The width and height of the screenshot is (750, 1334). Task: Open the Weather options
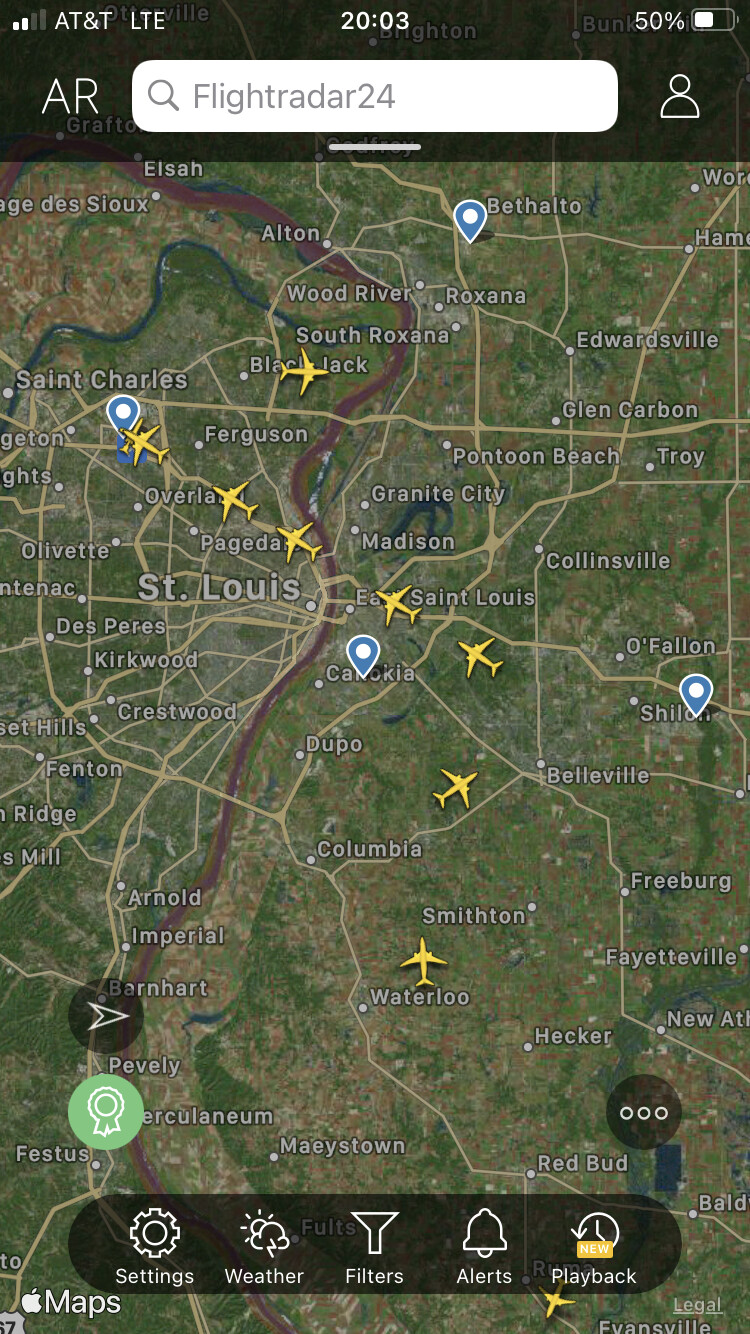(264, 1246)
